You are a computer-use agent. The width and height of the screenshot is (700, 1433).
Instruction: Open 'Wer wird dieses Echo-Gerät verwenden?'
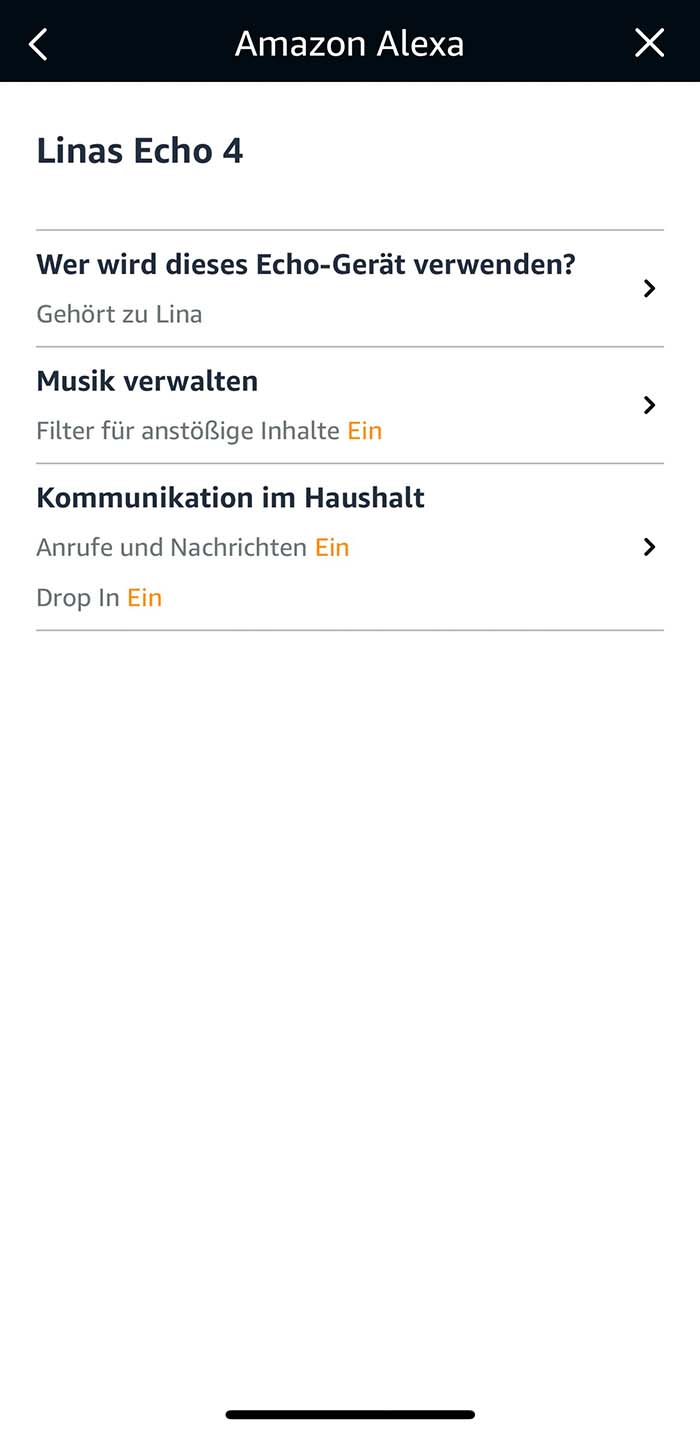[349, 288]
